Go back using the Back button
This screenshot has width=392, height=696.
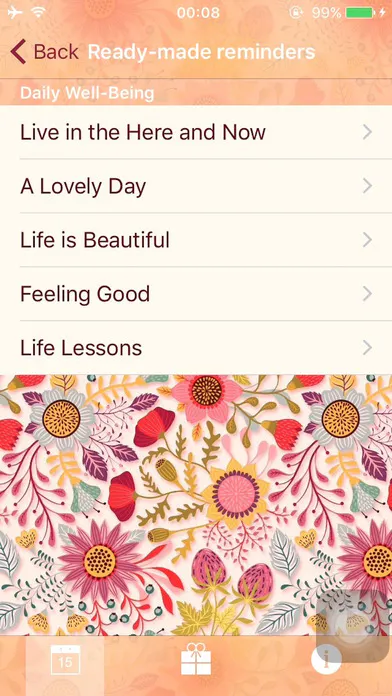click(x=44, y=52)
